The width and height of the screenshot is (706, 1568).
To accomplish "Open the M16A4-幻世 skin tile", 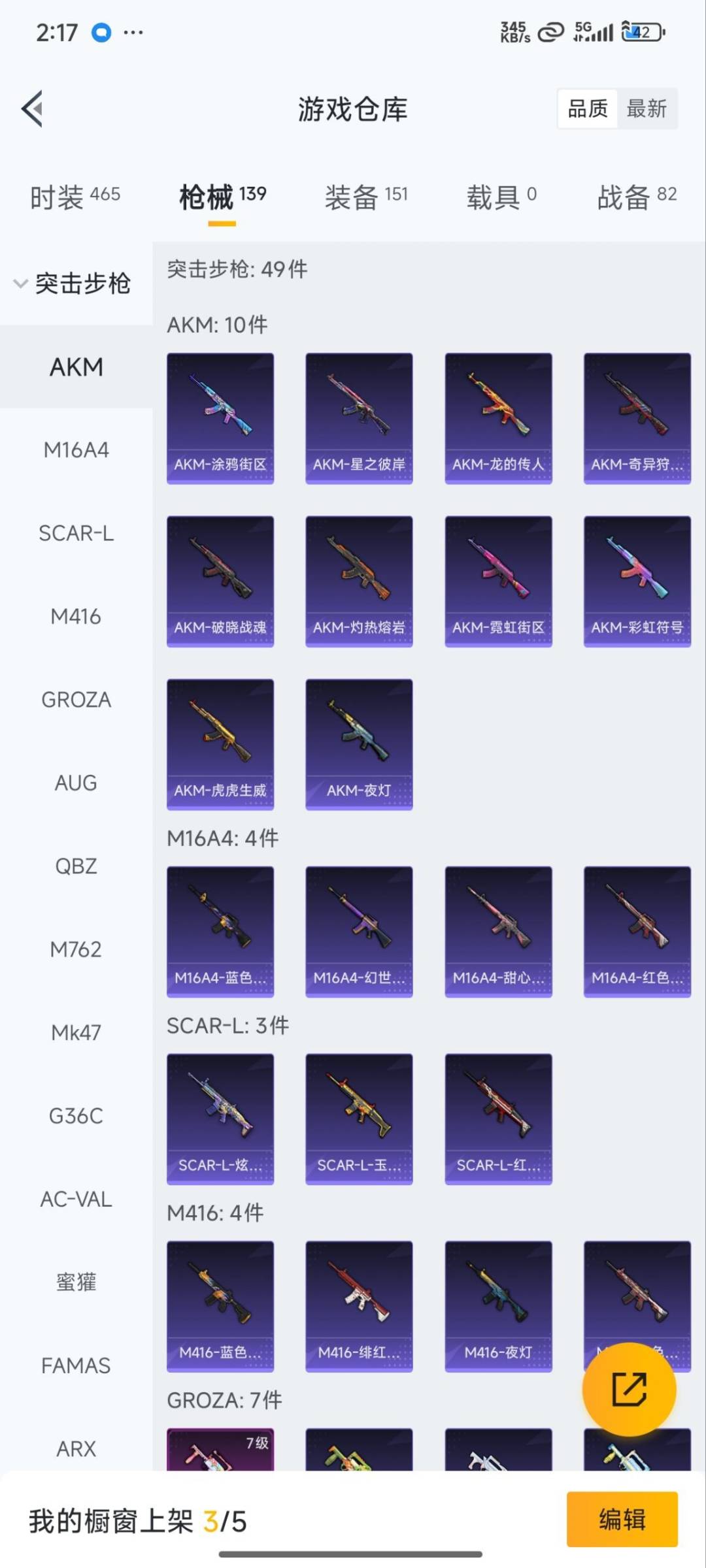I will (x=359, y=931).
